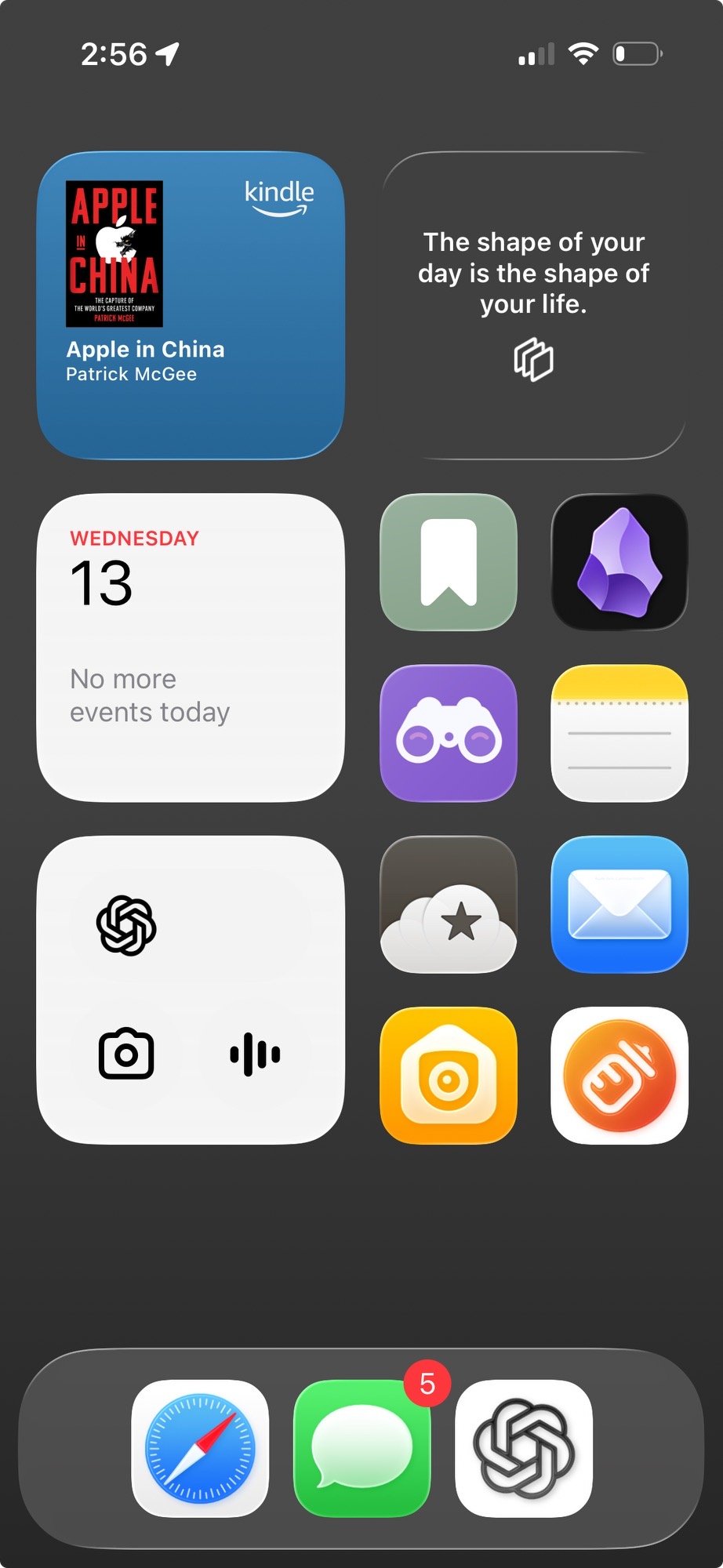Tap the camera button in ChatGPT widget
The width and height of the screenshot is (723, 1568).
(x=126, y=1054)
